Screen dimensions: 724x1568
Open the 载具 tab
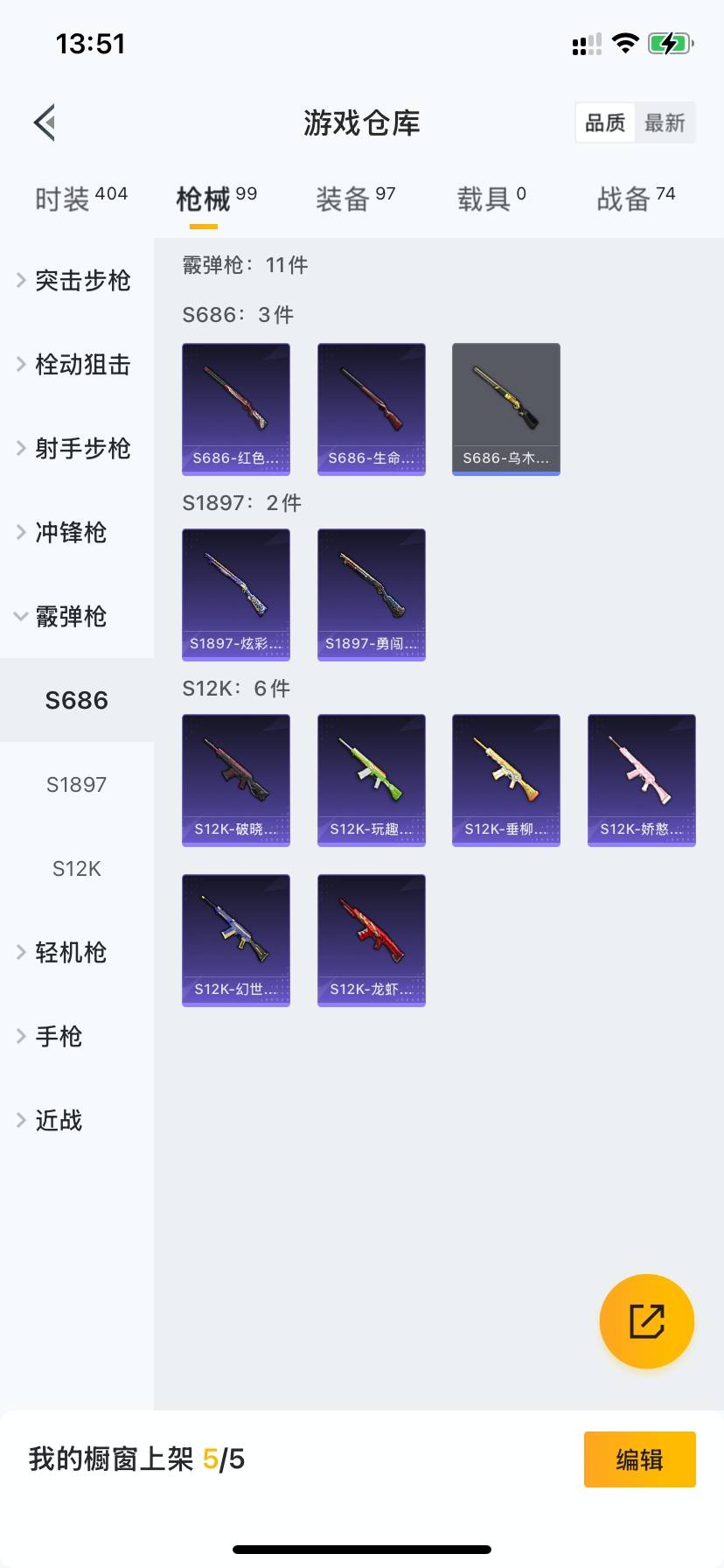[x=491, y=199]
